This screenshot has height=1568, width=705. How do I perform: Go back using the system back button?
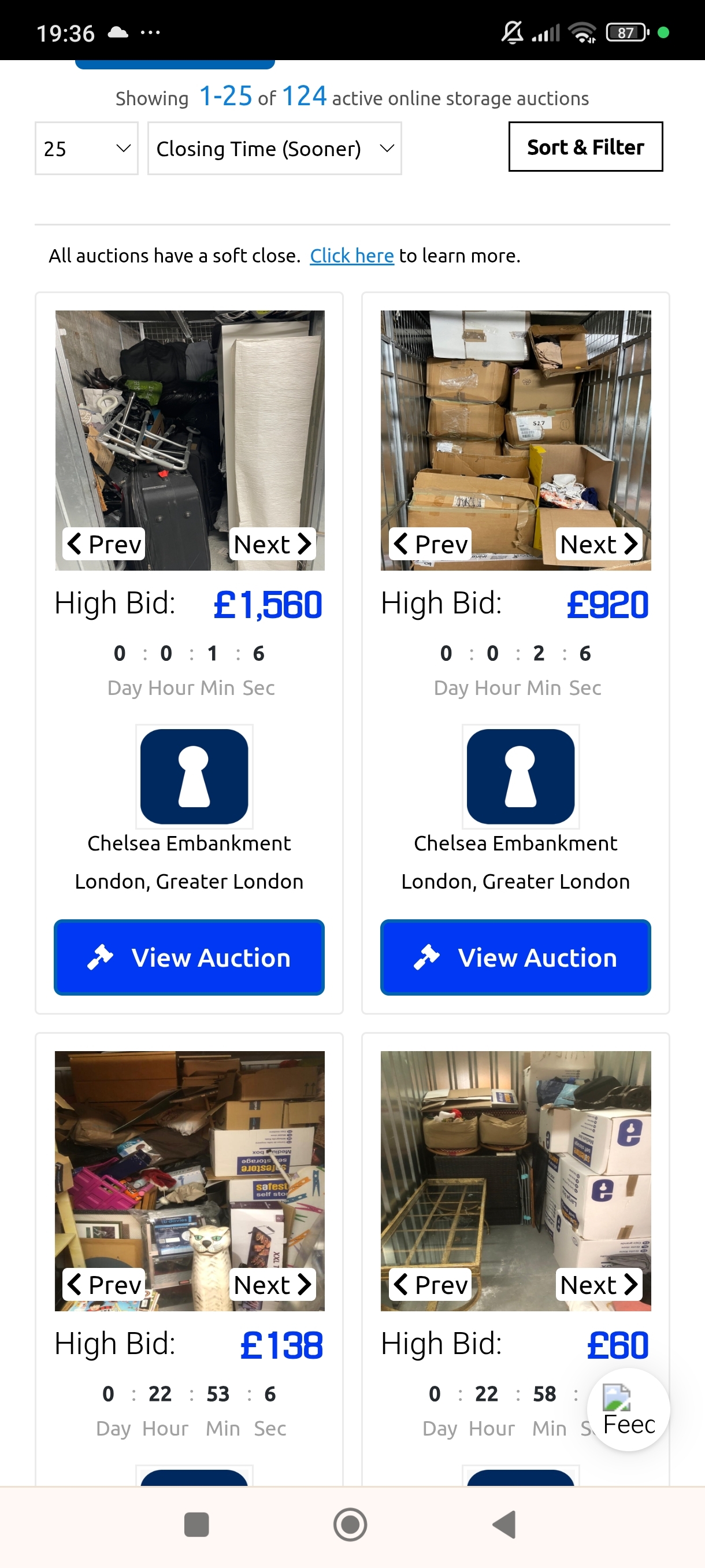(x=504, y=1525)
